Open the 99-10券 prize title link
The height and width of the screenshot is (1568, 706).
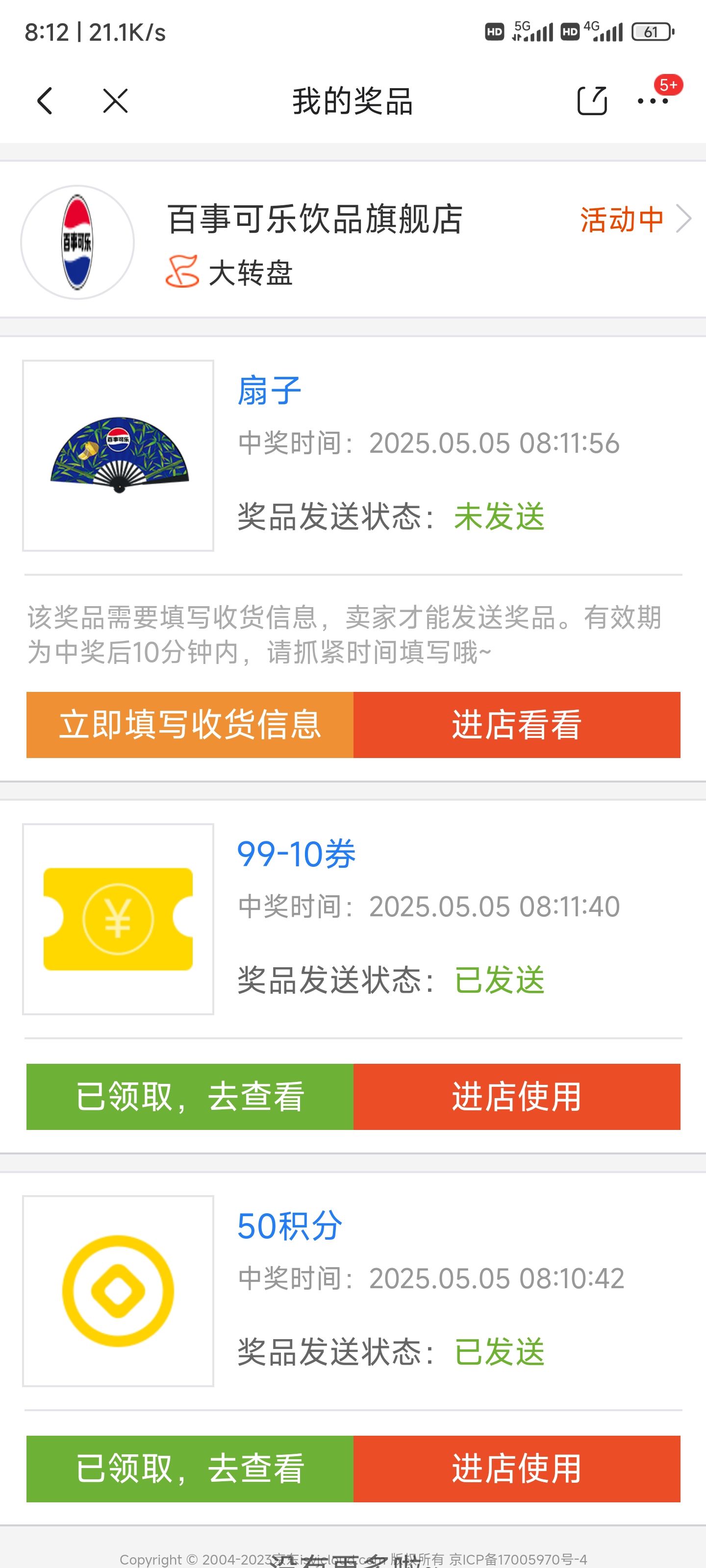(296, 854)
